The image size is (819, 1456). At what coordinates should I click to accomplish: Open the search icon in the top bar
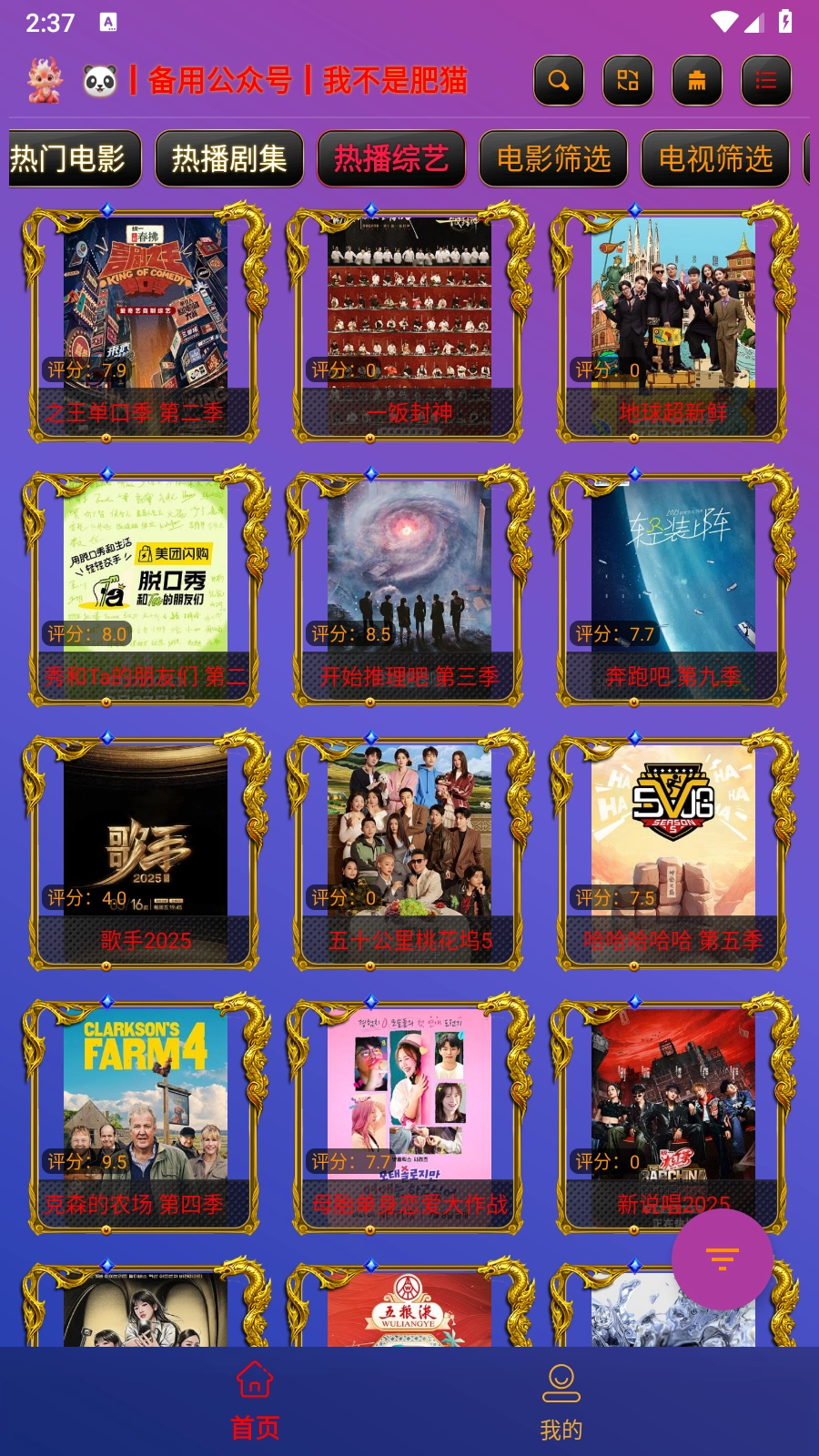(x=559, y=81)
